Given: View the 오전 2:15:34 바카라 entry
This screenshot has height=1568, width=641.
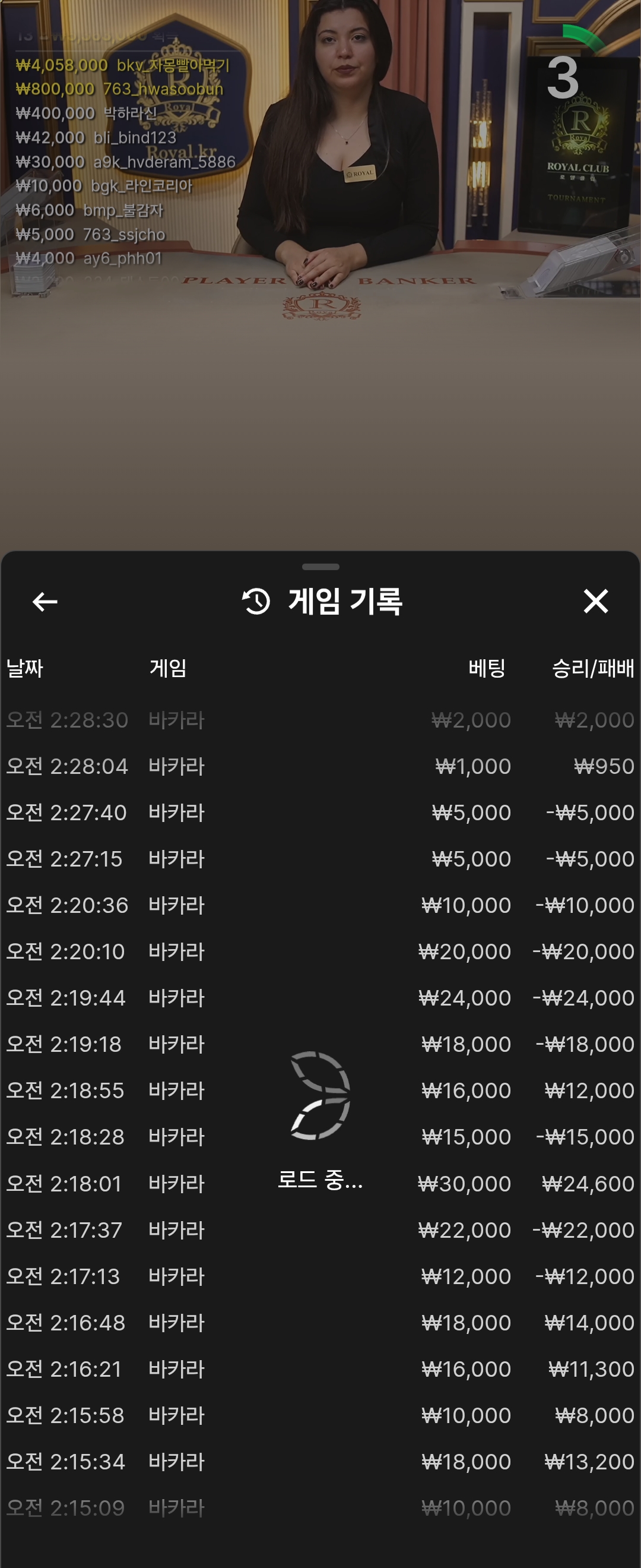Looking at the screenshot, I should pyautogui.click(x=320, y=1461).
